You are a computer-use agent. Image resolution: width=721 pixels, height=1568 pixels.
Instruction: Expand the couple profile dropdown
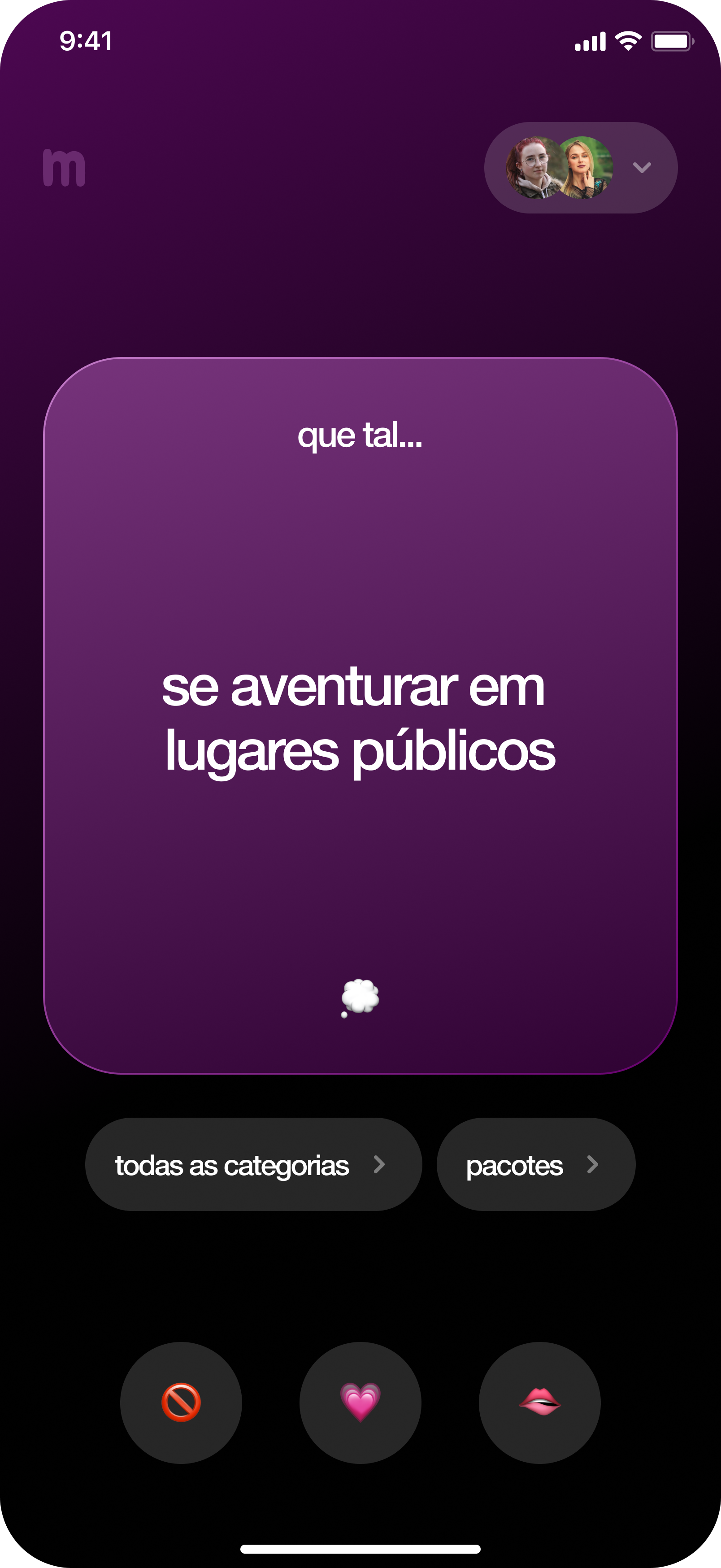point(641,167)
